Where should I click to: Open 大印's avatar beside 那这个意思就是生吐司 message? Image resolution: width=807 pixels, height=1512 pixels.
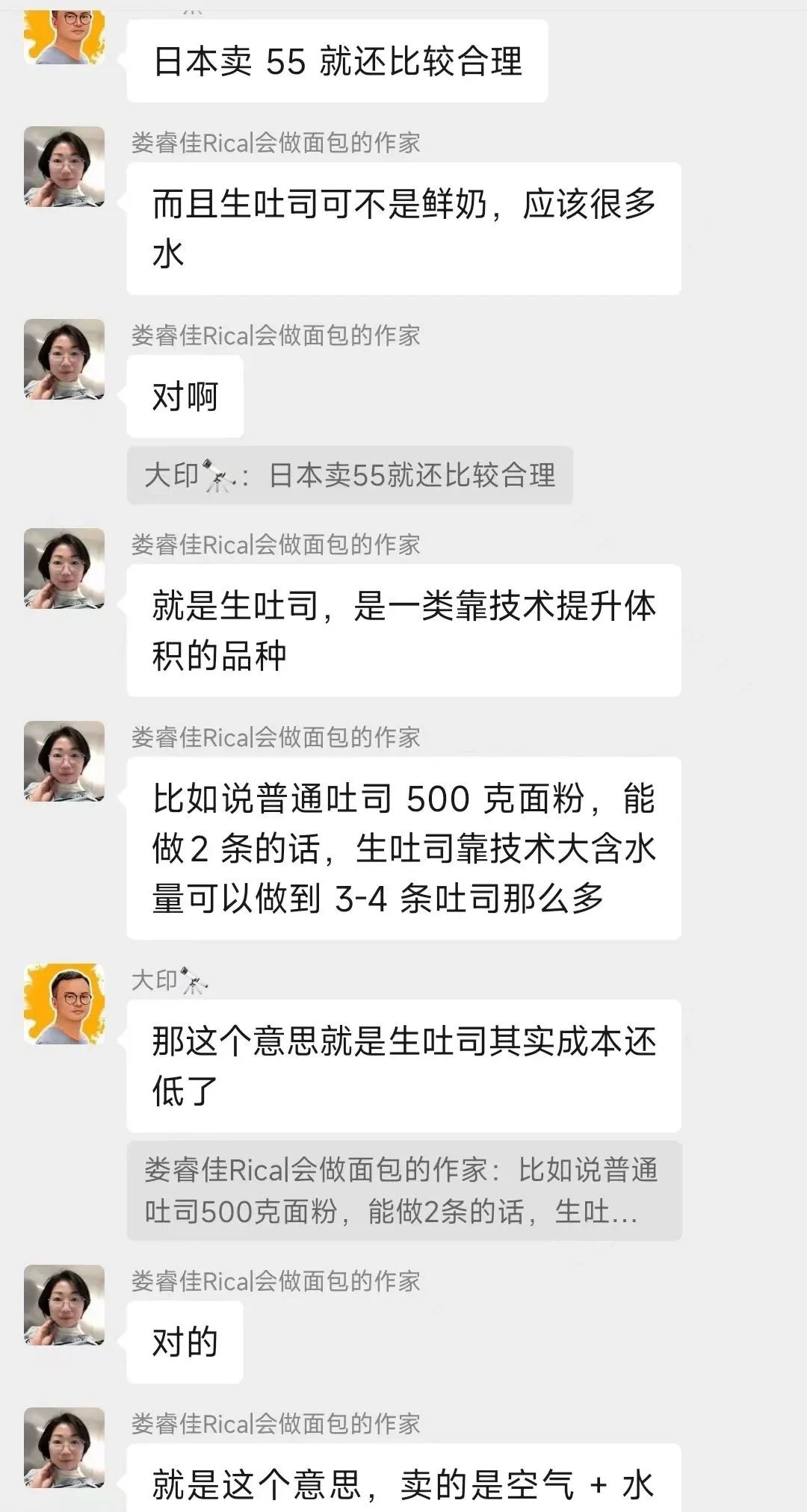(64, 1003)
